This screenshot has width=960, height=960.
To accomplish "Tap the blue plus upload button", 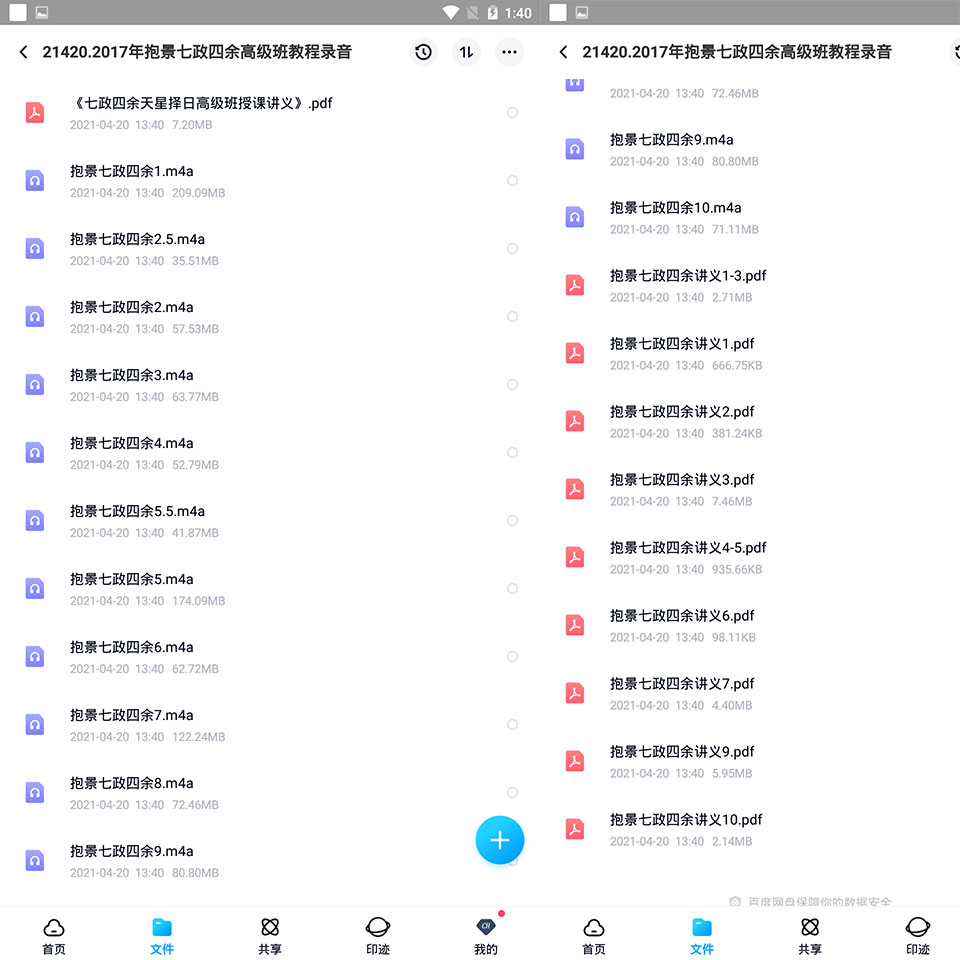I will (x=500, y=840).
